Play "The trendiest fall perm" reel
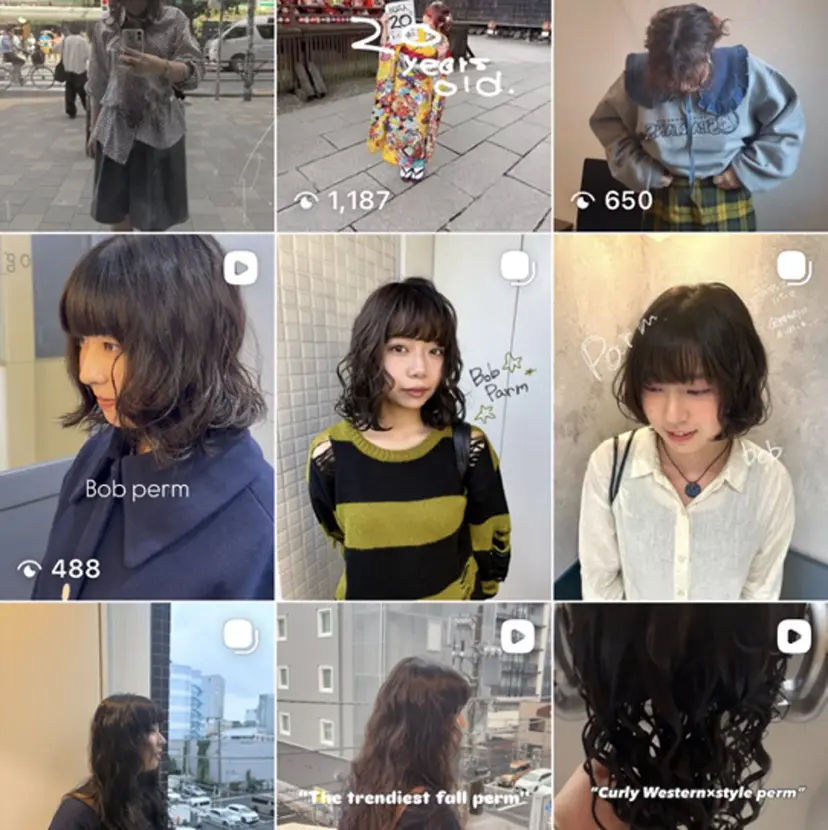Screen dimensions: 828x830 click(x=413, y=716)
